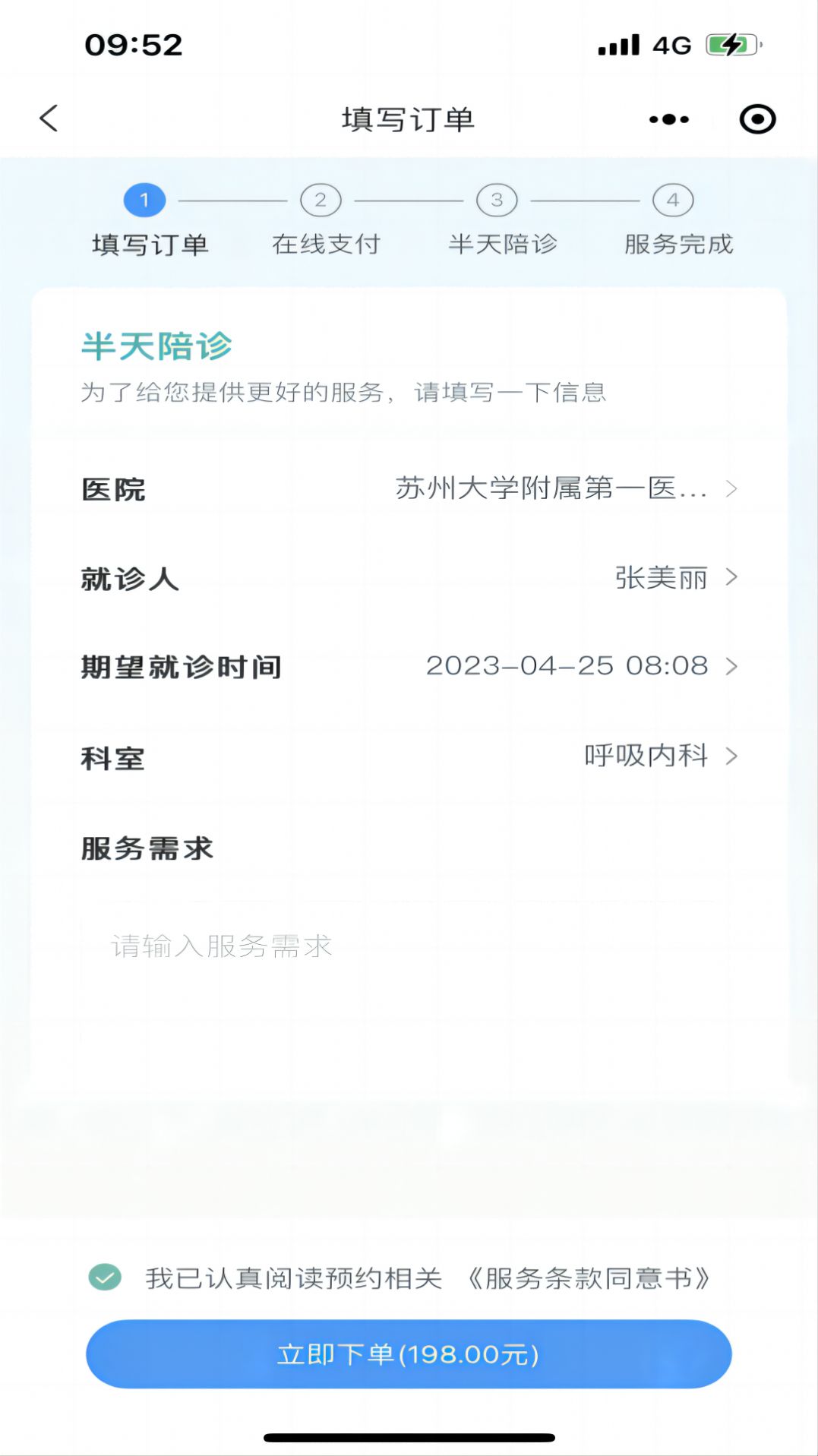Select the 服务完成 step label

678,245
